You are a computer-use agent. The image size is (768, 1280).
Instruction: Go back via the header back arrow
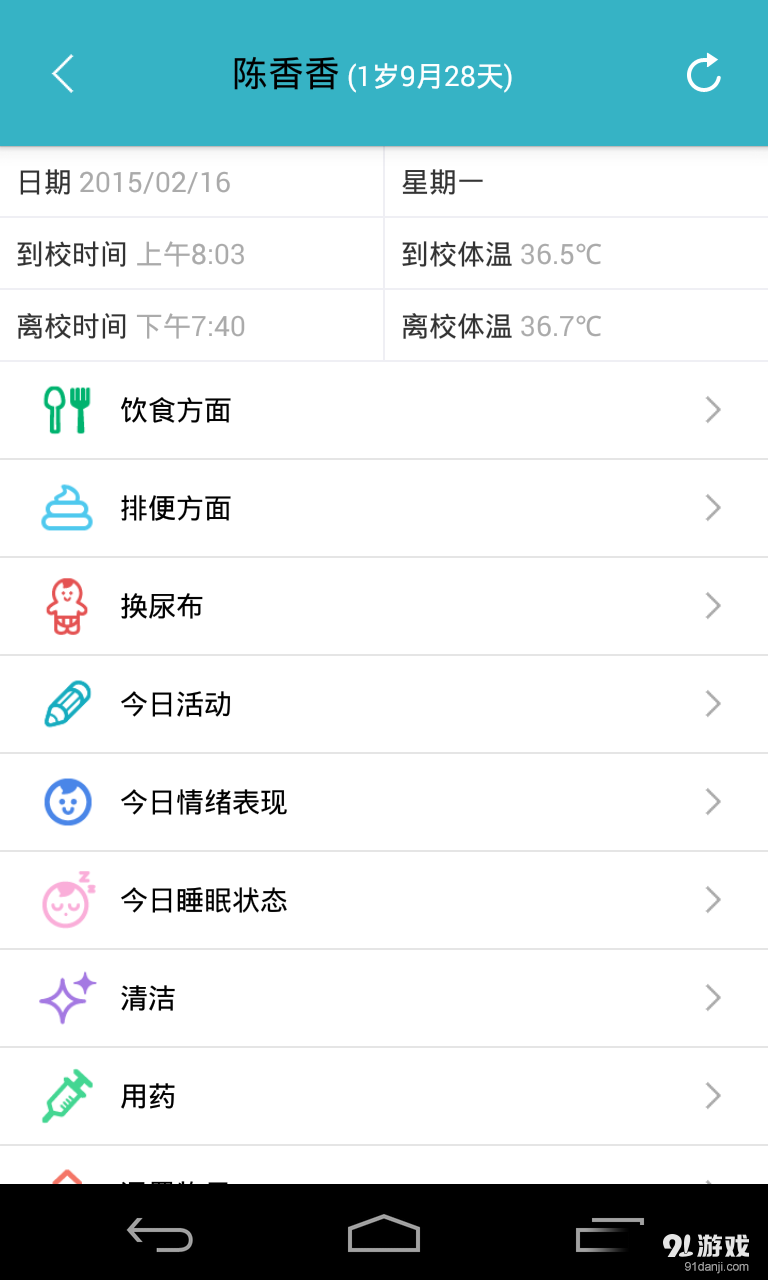coord(62,73)
